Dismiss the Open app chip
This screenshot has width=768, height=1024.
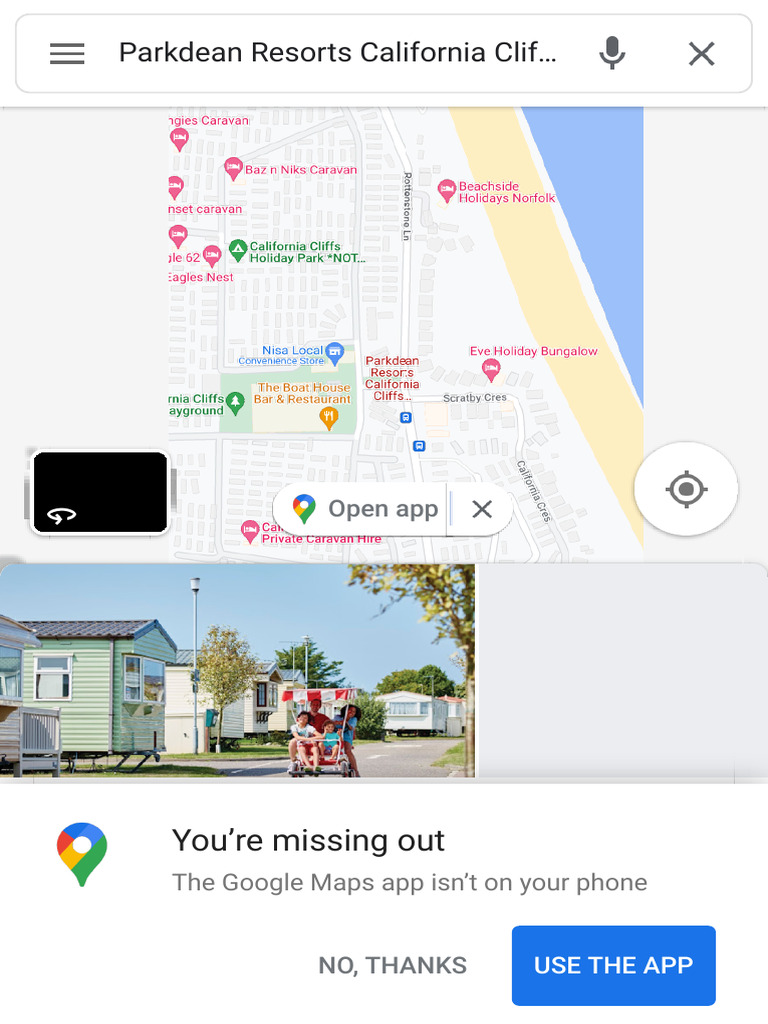482,509
